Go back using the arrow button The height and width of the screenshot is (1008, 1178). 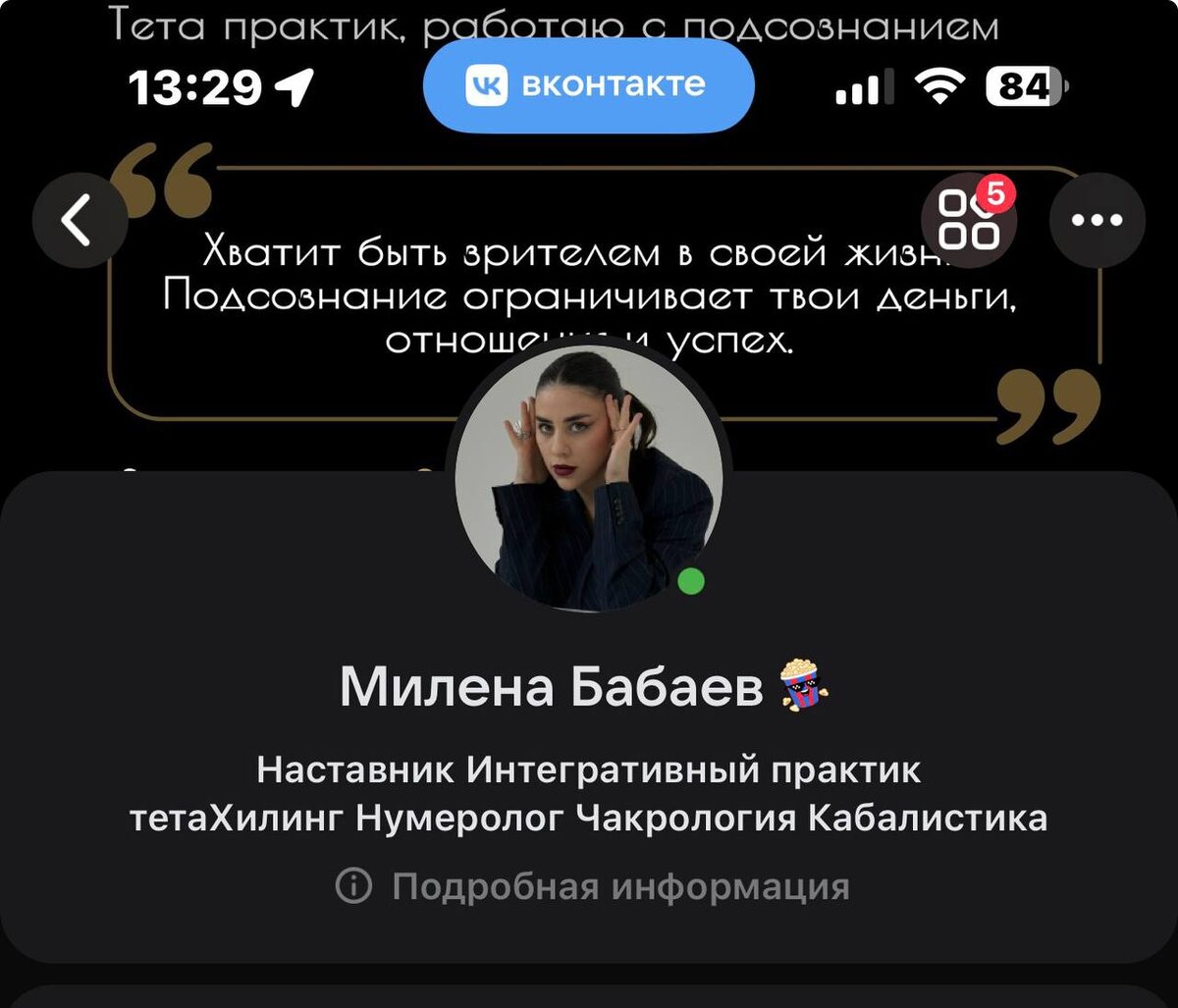(x=79, y=220)
